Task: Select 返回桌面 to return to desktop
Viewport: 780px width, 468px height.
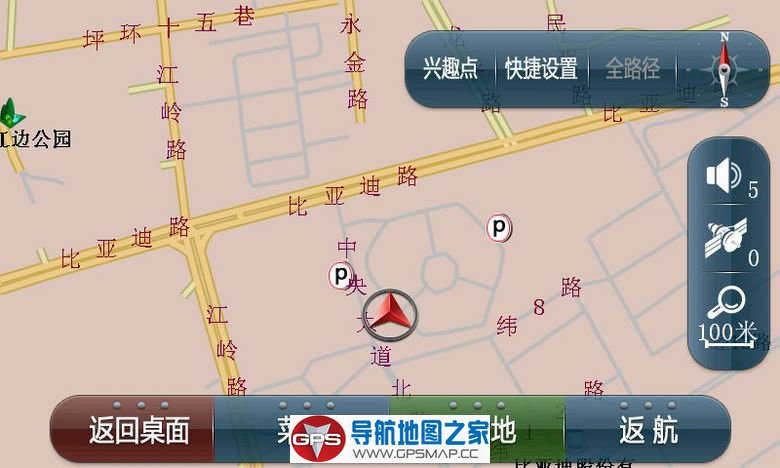Action: [x=138, y=431]
